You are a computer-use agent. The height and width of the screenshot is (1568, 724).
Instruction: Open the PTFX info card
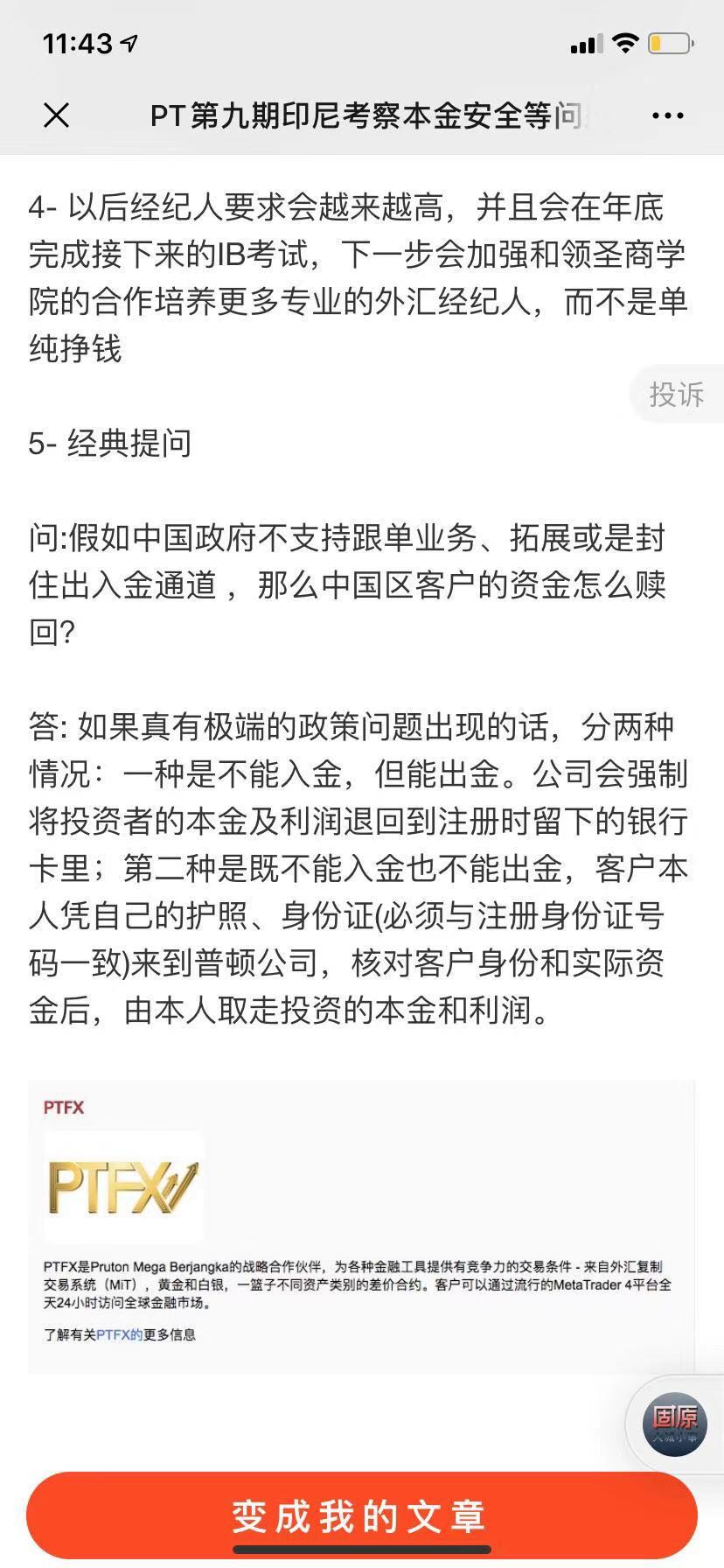[361, 1227]
